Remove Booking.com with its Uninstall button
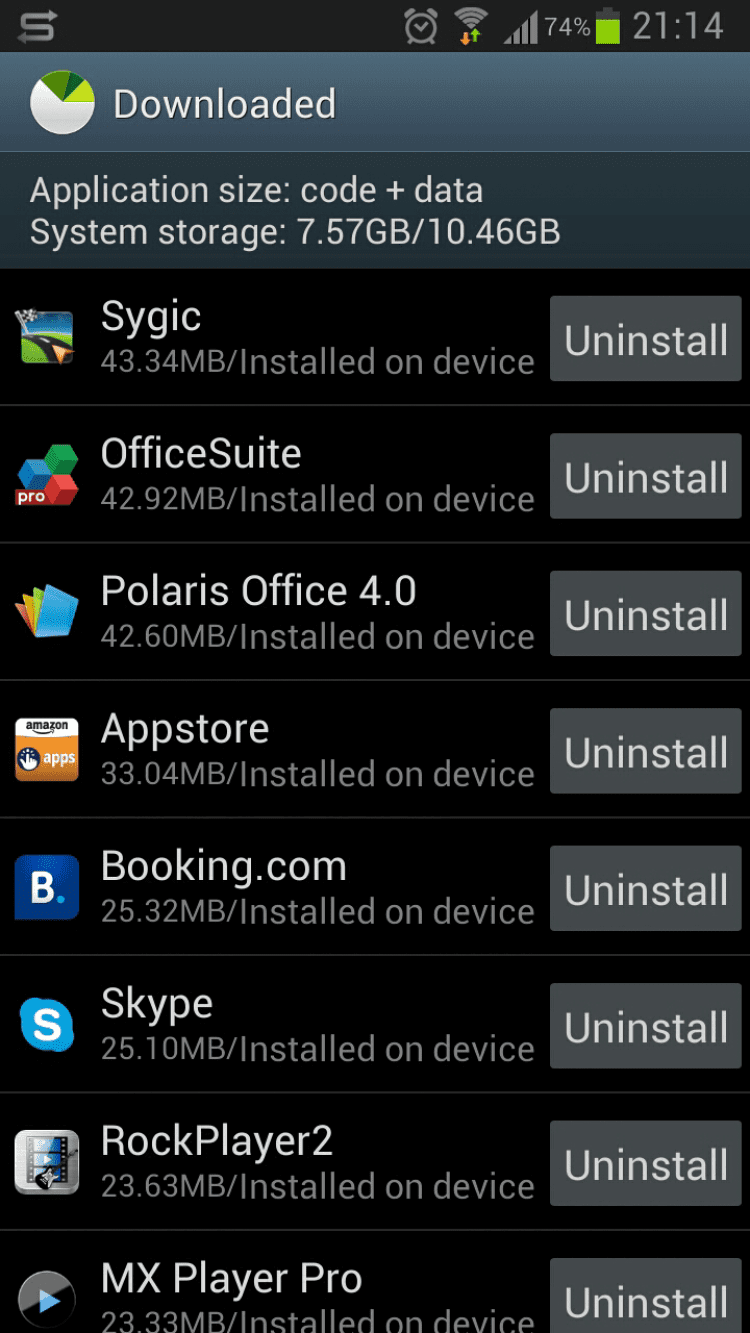Viewport: 750px width, 1333px height. [x=645, y=889]
